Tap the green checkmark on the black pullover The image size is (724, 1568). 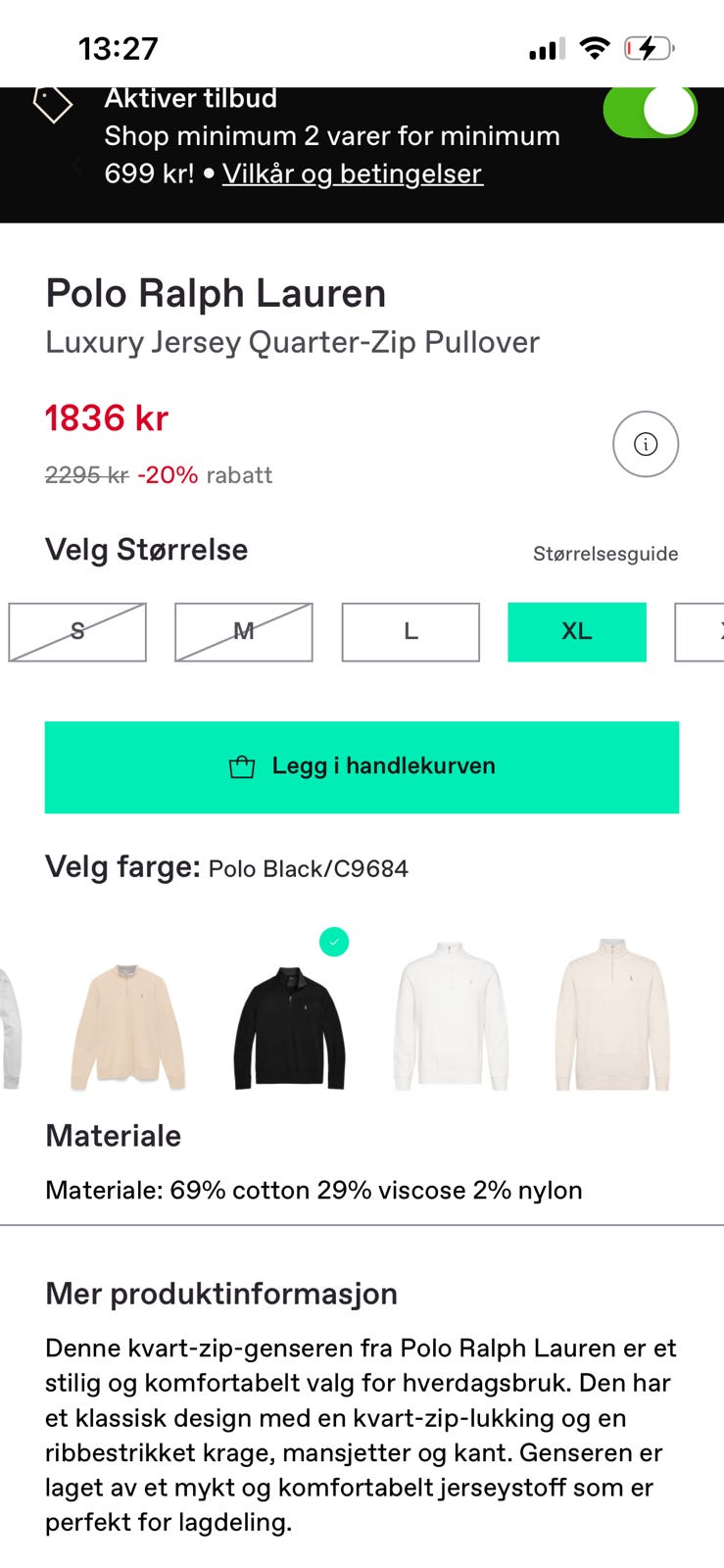[x=334, y=942]
